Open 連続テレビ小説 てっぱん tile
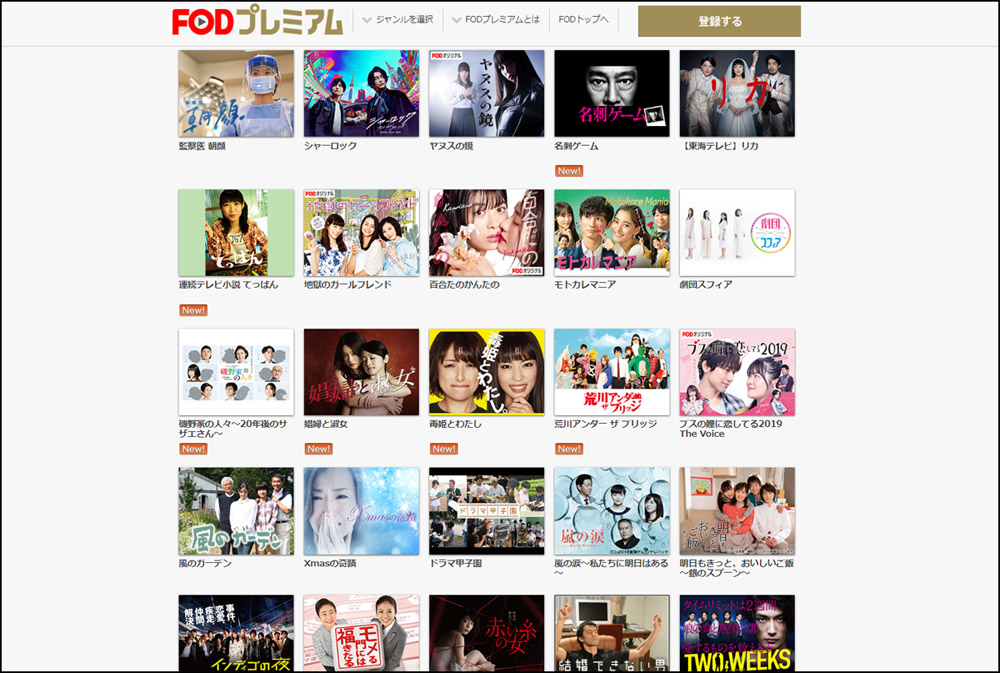The width and height of the screenshot is (1000, 673). (236, 233)
